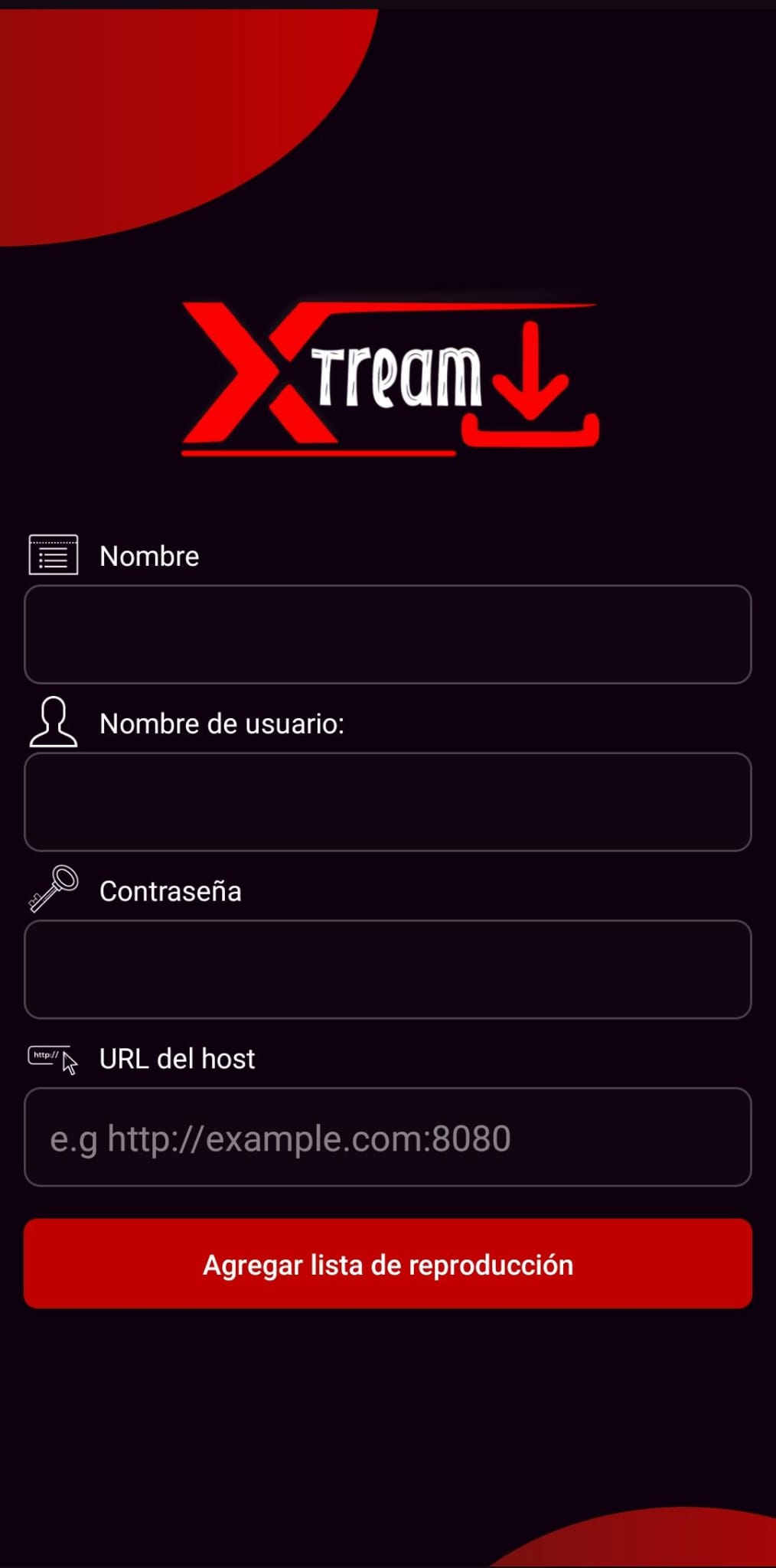This screenshot has height=1568, width=776.
Task: Click the username input field
Action: [388, 802]
